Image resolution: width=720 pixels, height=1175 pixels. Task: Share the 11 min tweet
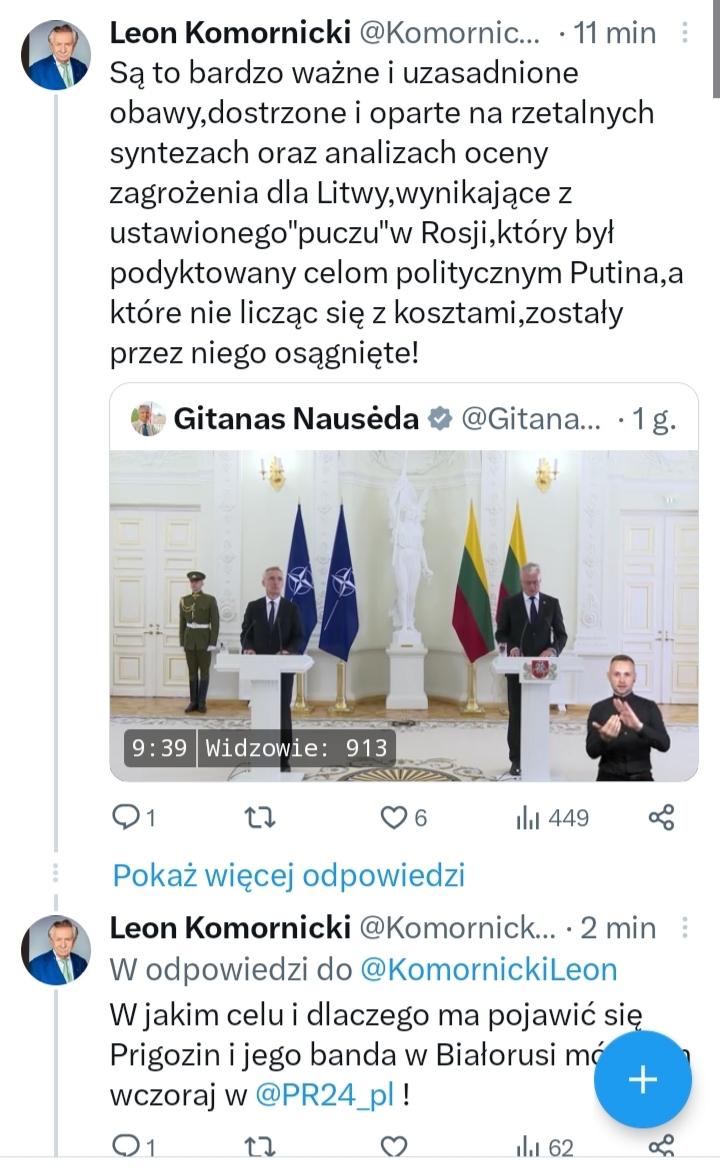click(x=661, y=817)
